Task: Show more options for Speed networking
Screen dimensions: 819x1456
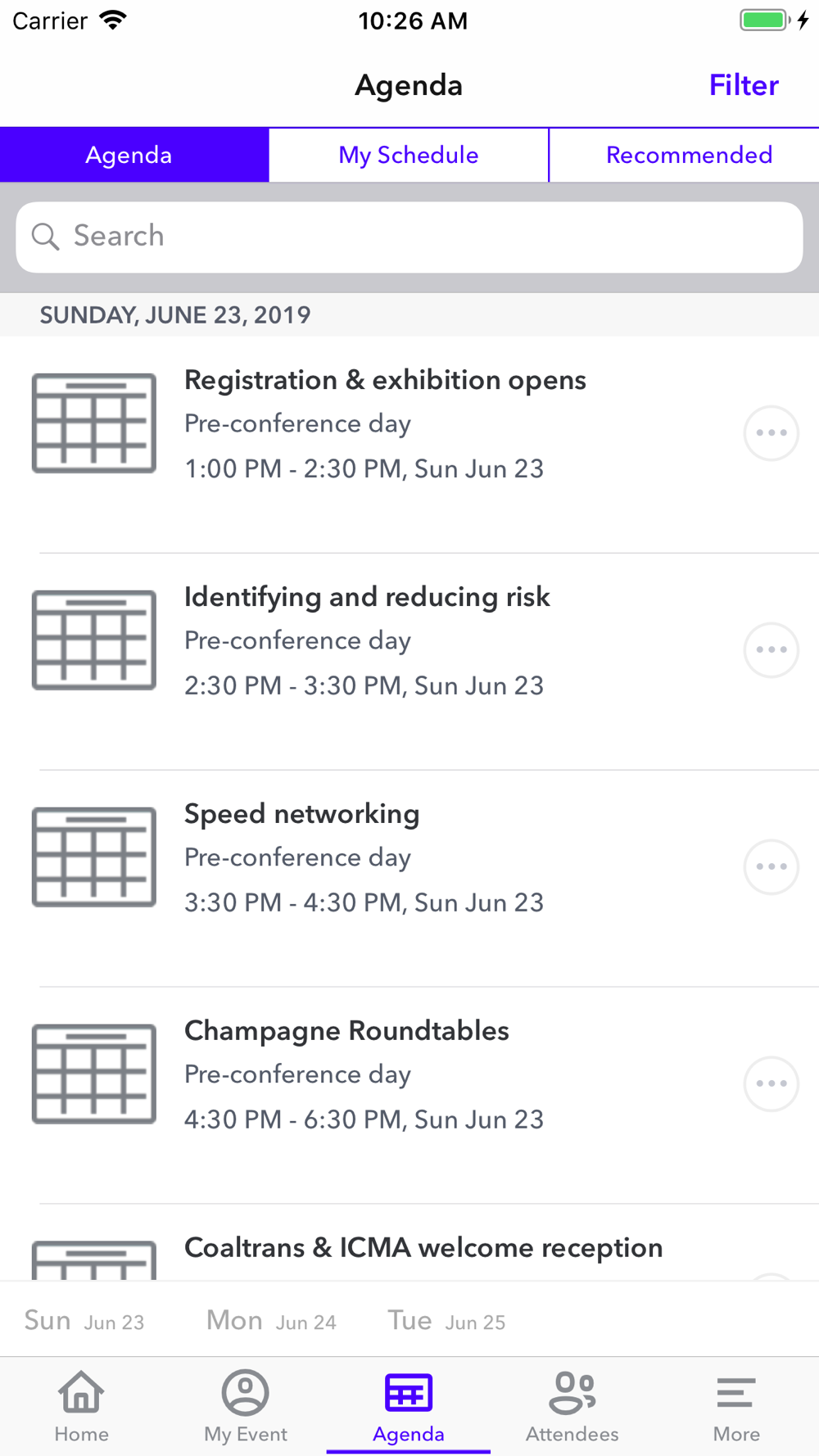Action: 771,867
